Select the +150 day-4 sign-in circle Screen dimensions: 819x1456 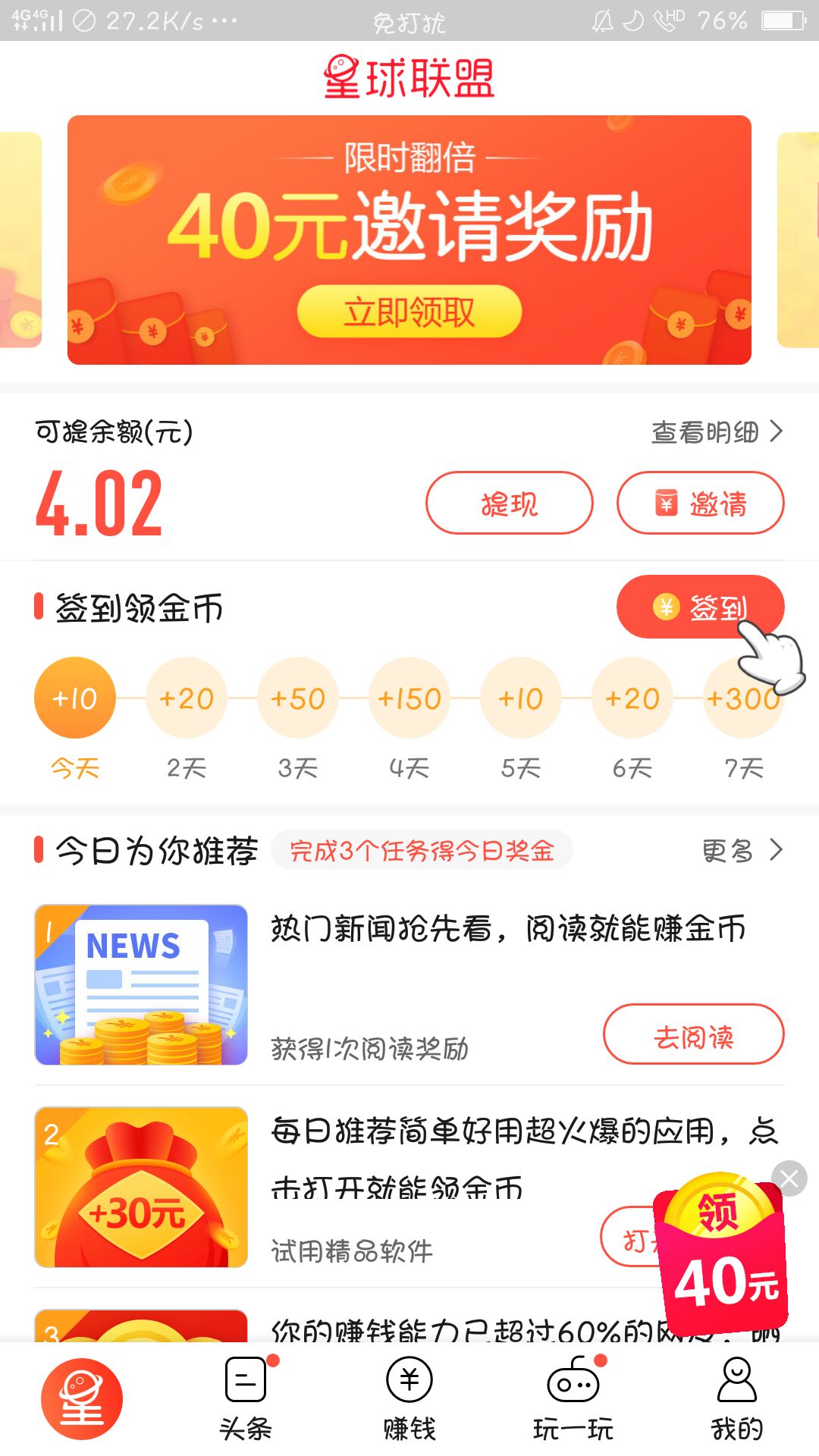point(409,697)
